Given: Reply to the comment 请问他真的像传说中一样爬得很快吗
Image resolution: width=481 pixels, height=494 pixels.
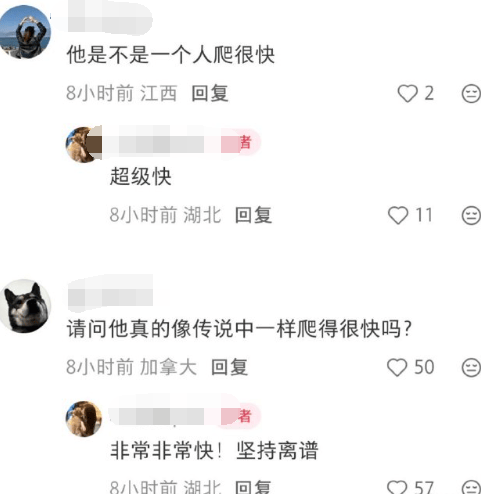Looking at the screenshot, I should [229, 367].
